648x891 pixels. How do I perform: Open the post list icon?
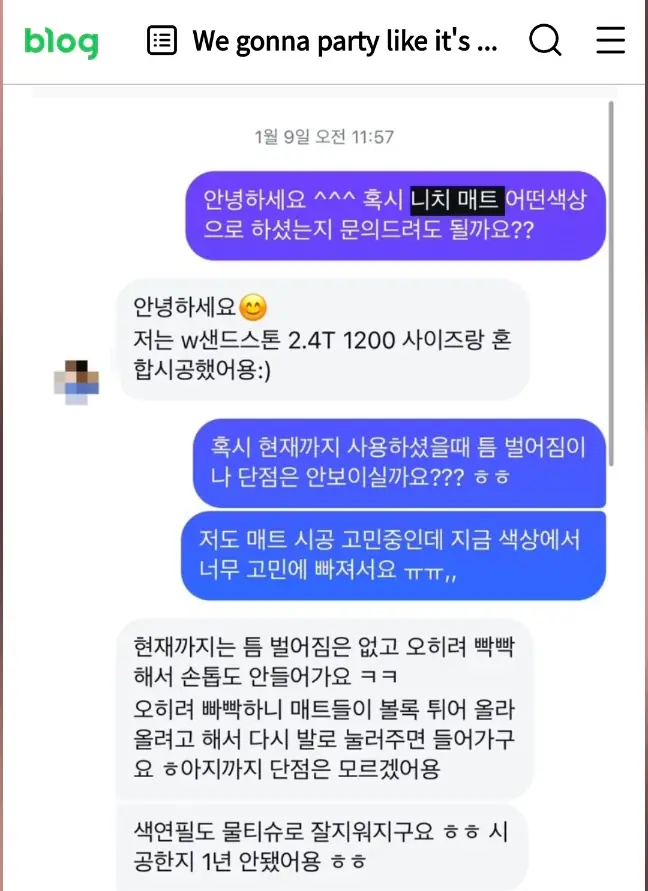coord(161,41)
